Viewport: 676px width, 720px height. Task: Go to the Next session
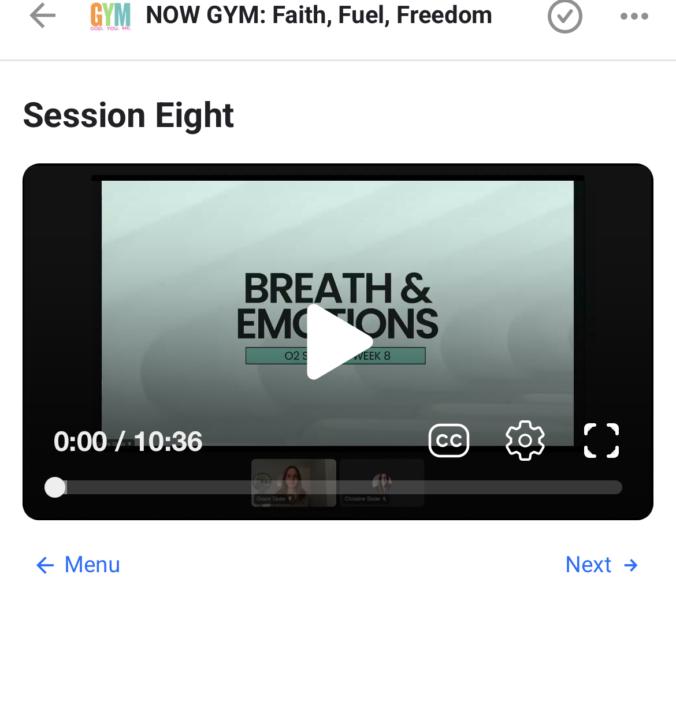pyautogui.click(x=601, y=565)
